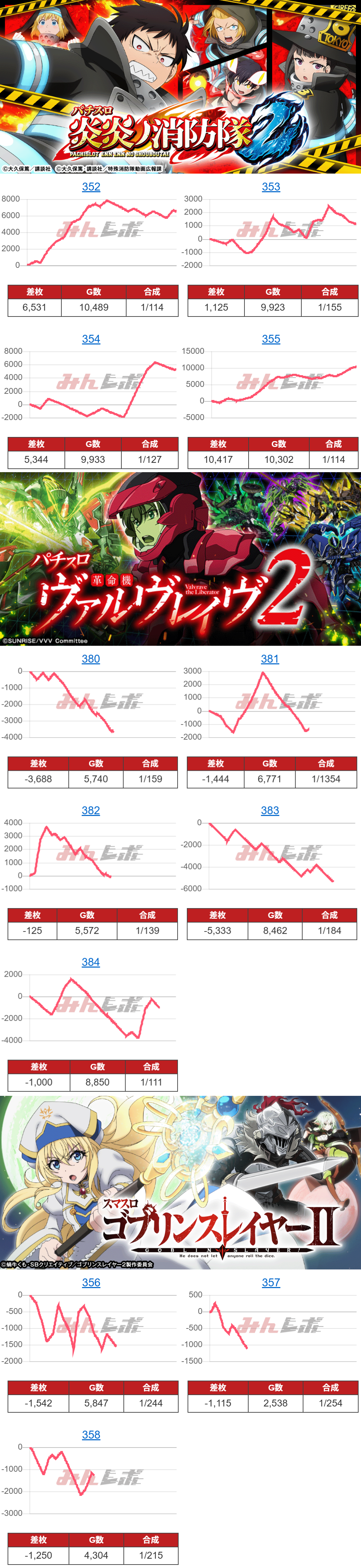Open machine number 384 link
Image resolution: width=361 pixels, height=1568 pixels.
pos(91,962)
